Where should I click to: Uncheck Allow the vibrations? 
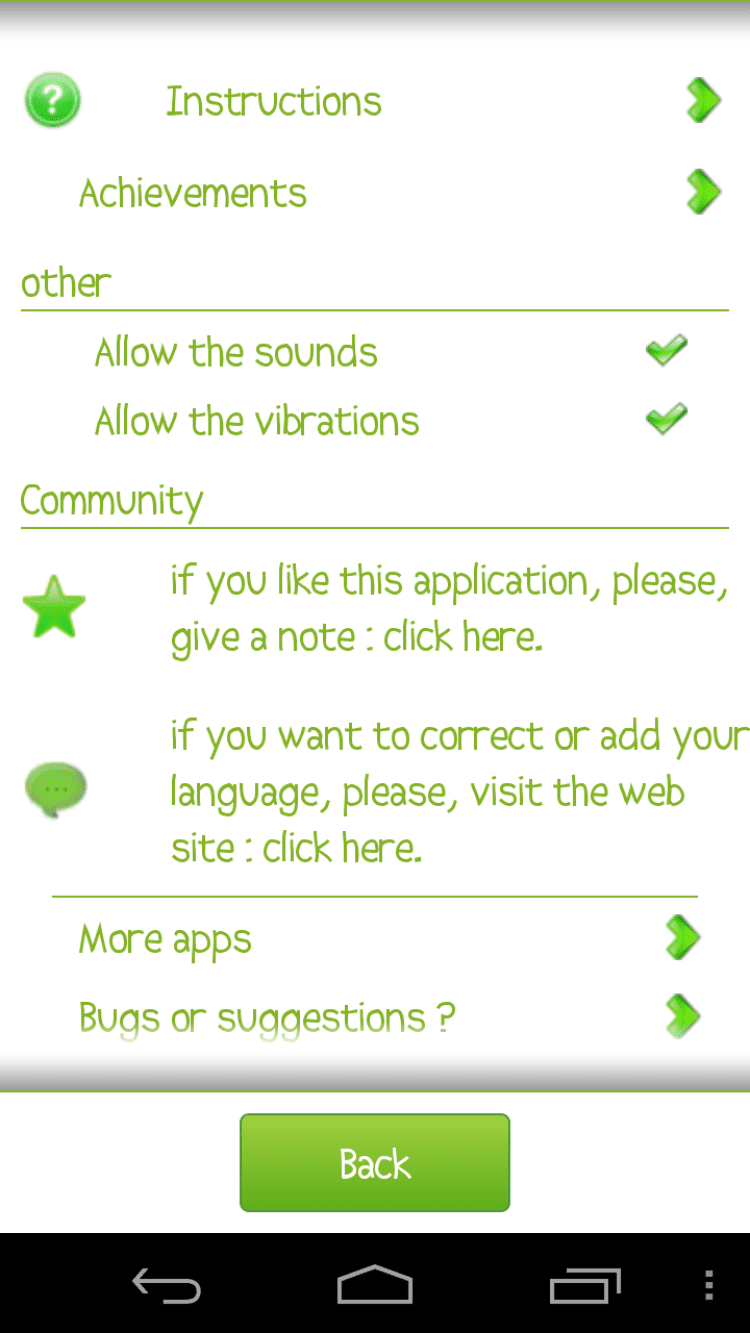[x=665, y=418]
